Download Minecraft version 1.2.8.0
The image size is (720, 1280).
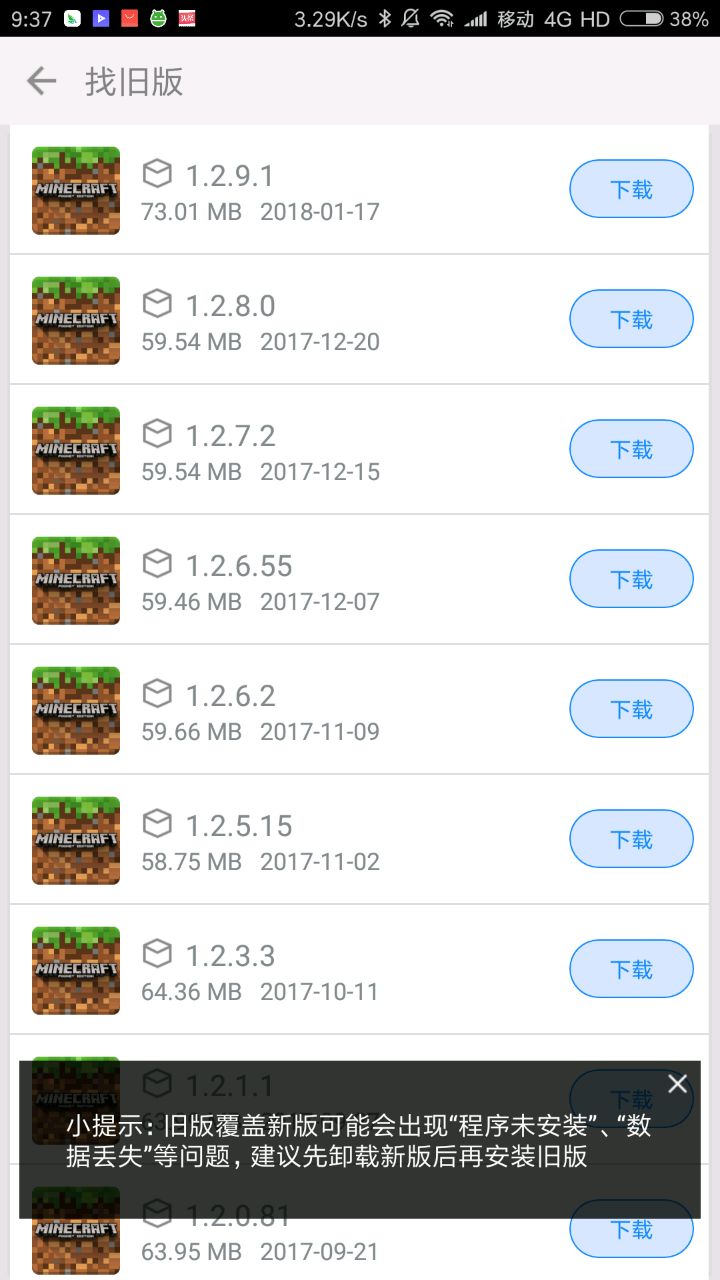pyautogui.click(x=631, y=319)
